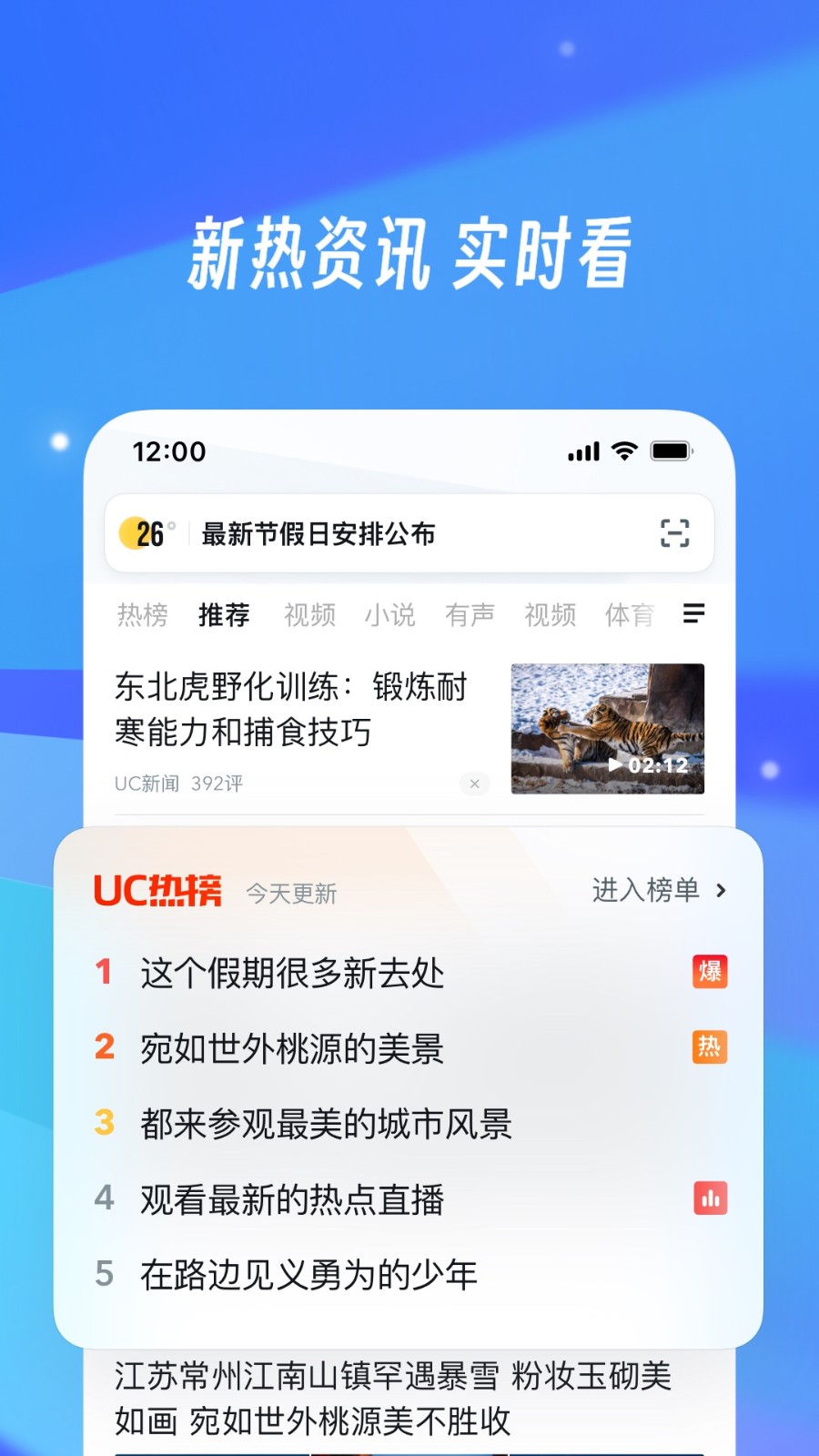
Task: Tap the 热 badge beside 宛如世外桃源的美景
Action: point(710,1048)
